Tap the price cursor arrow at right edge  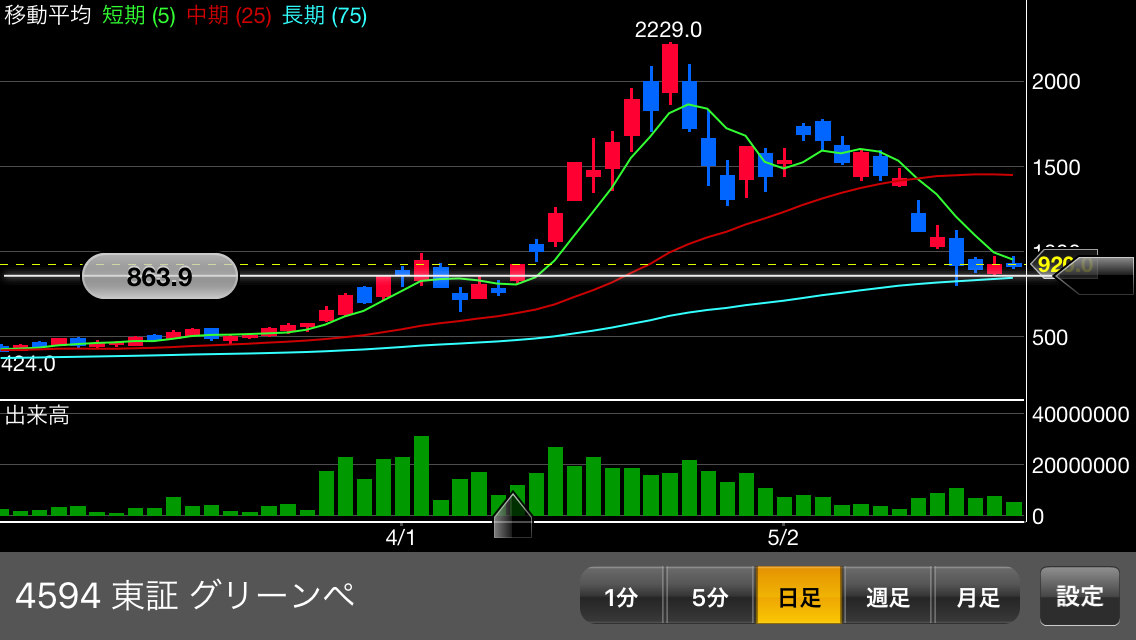[x=1094, y=276]
